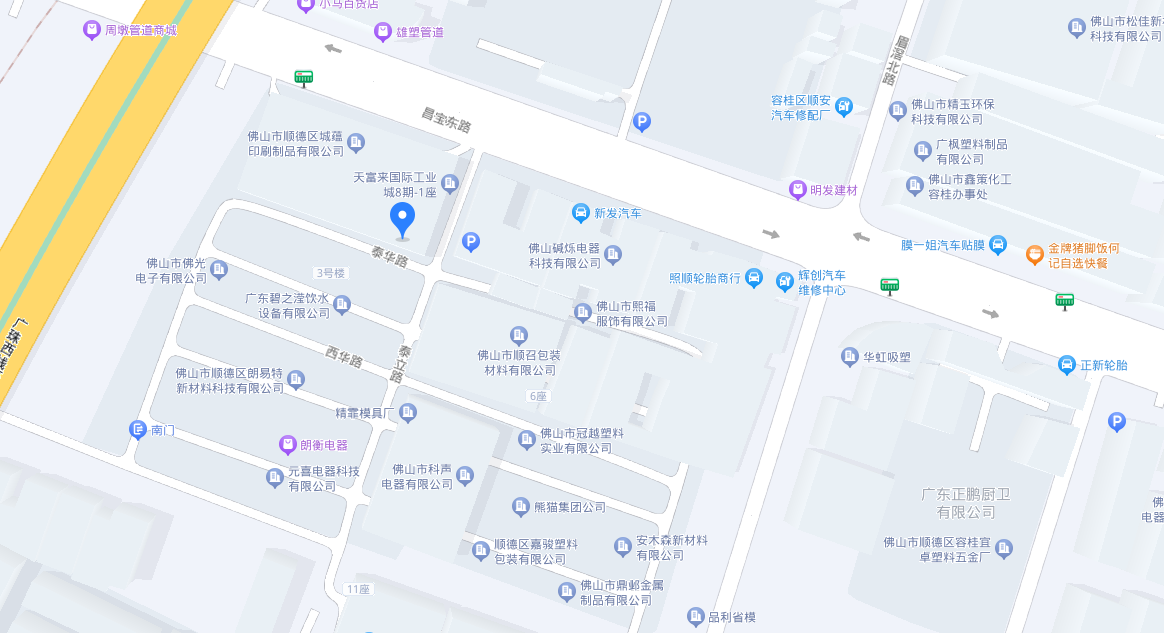Tap the 南门 entrance marker
The width and height of the screenshot is (1164, 633).
tap(138, 430)
